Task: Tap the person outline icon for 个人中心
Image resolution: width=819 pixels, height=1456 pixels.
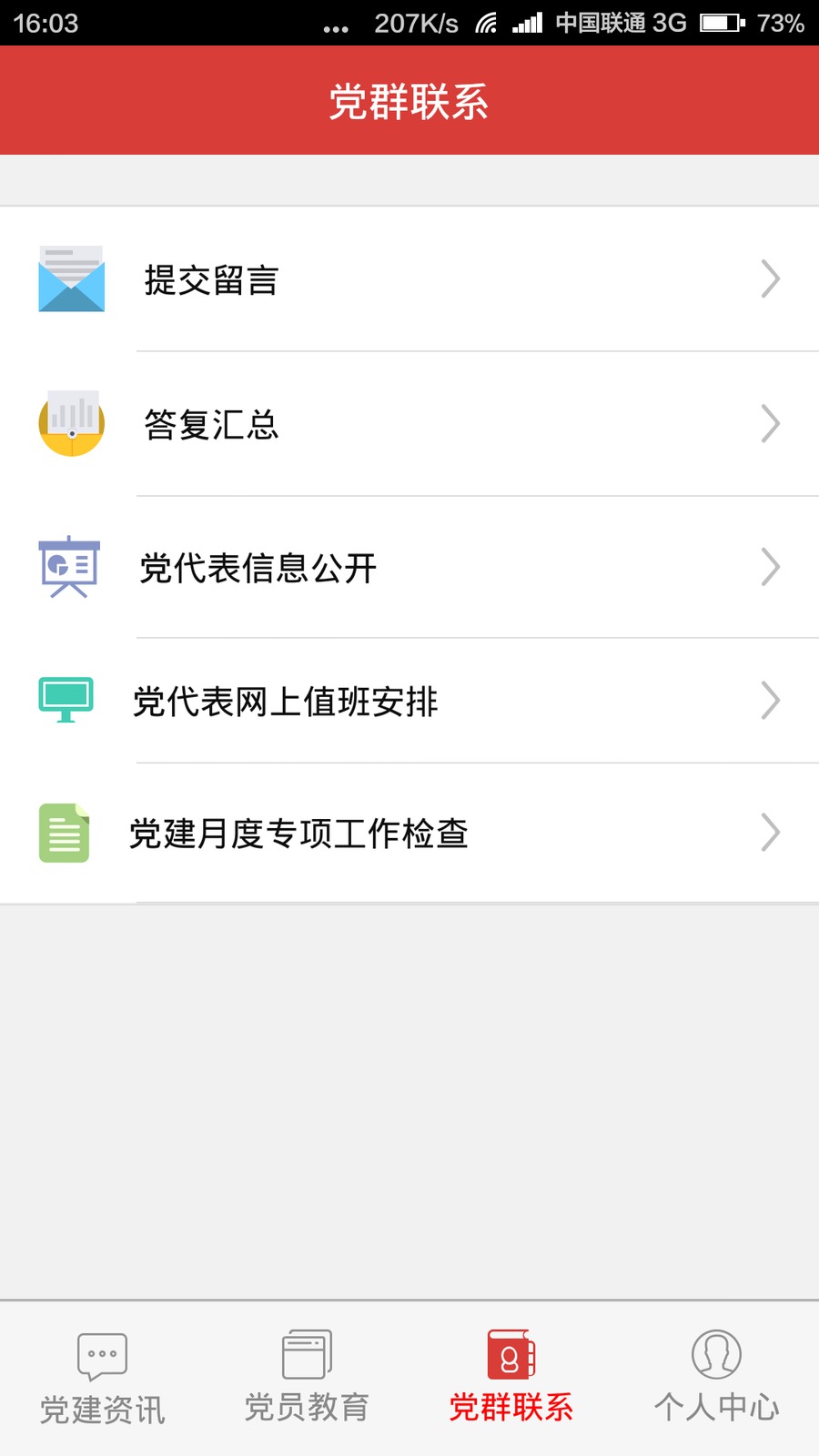Action: pyautogui.click(x=716, y=1356)
